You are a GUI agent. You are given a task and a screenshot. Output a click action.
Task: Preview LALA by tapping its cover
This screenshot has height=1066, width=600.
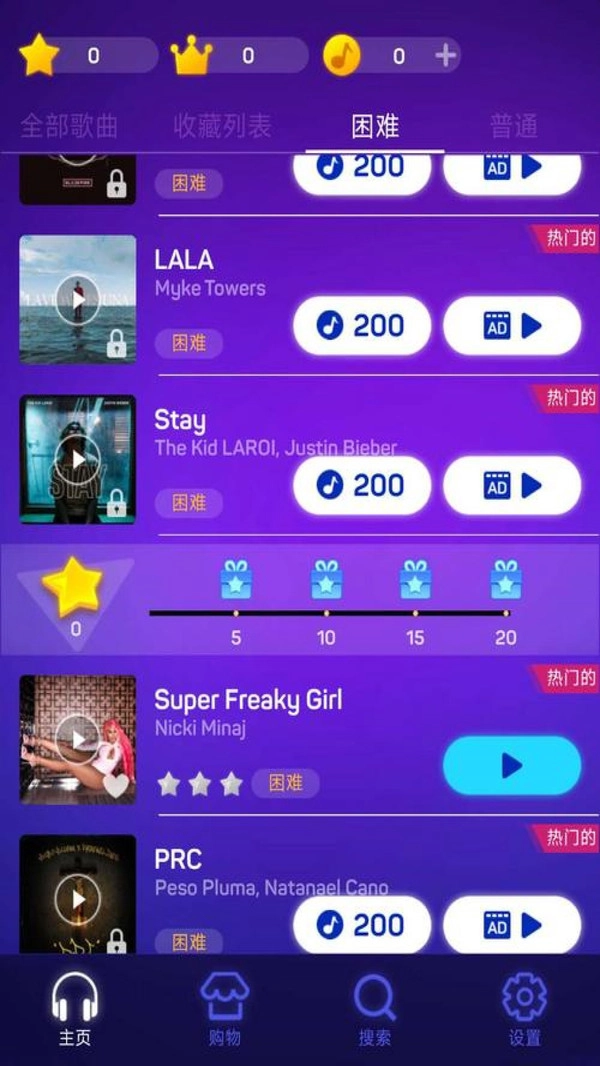pos(77,298)
